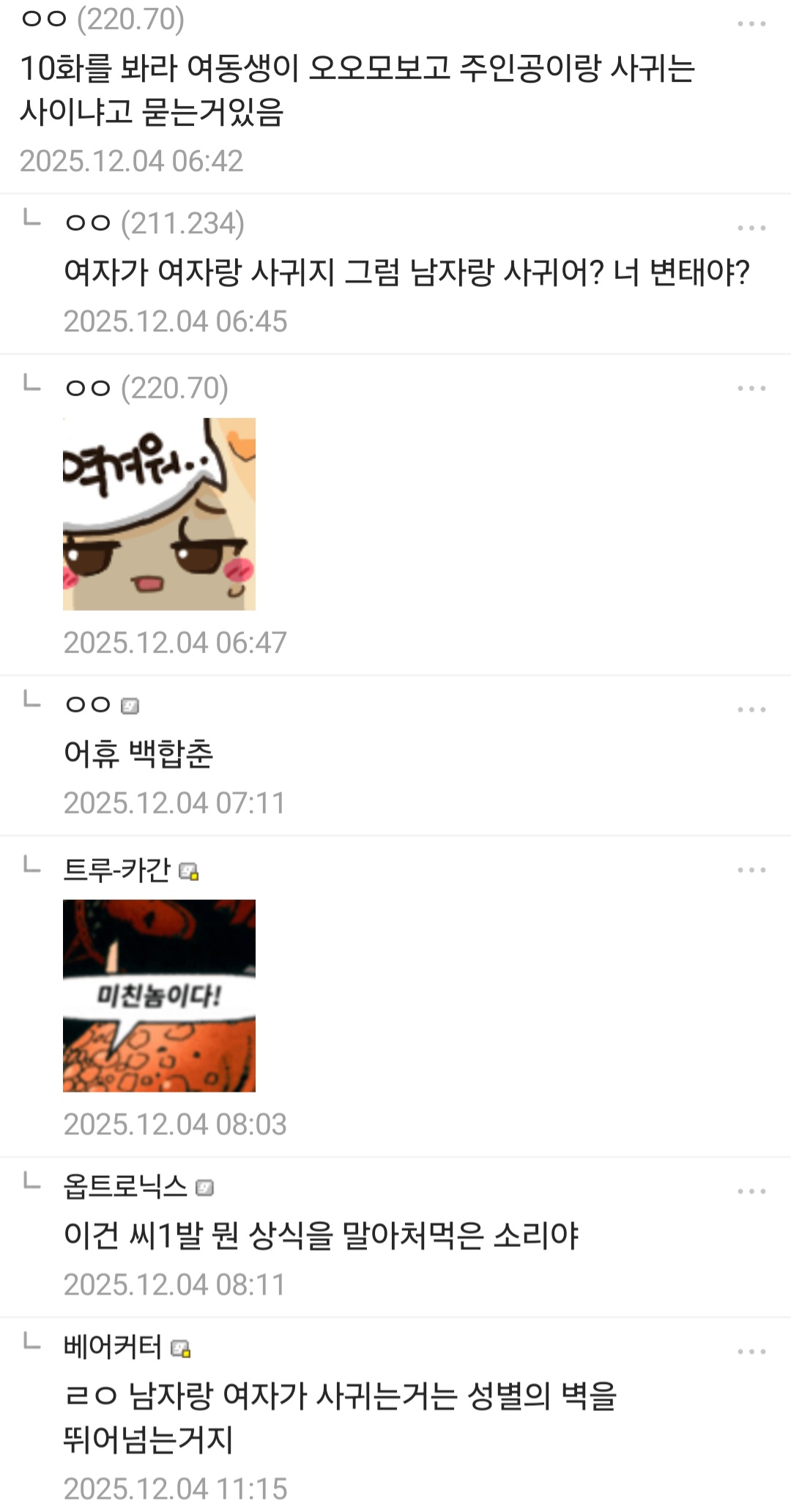Open the overflow menu for the 06:45 reply

(x=751, y=228)
